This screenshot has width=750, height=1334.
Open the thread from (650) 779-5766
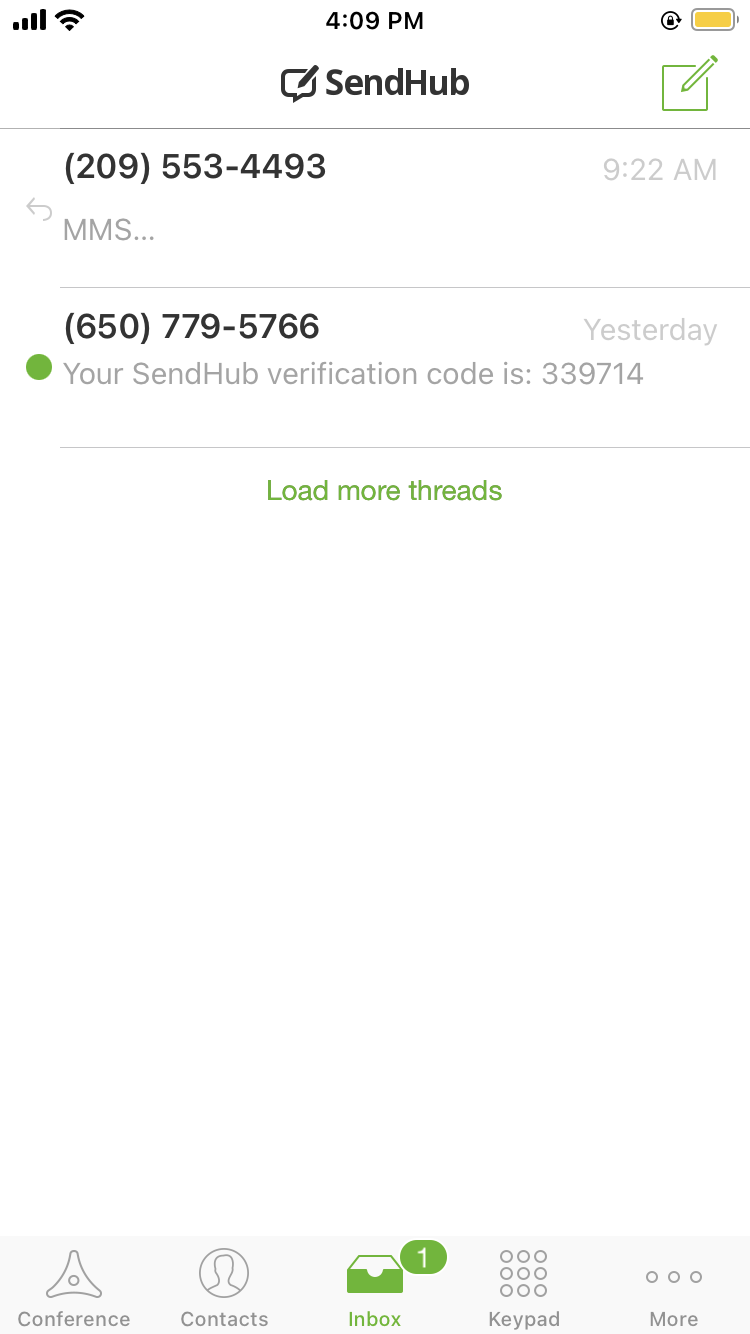pyautogui.click(x=375, y=368)
